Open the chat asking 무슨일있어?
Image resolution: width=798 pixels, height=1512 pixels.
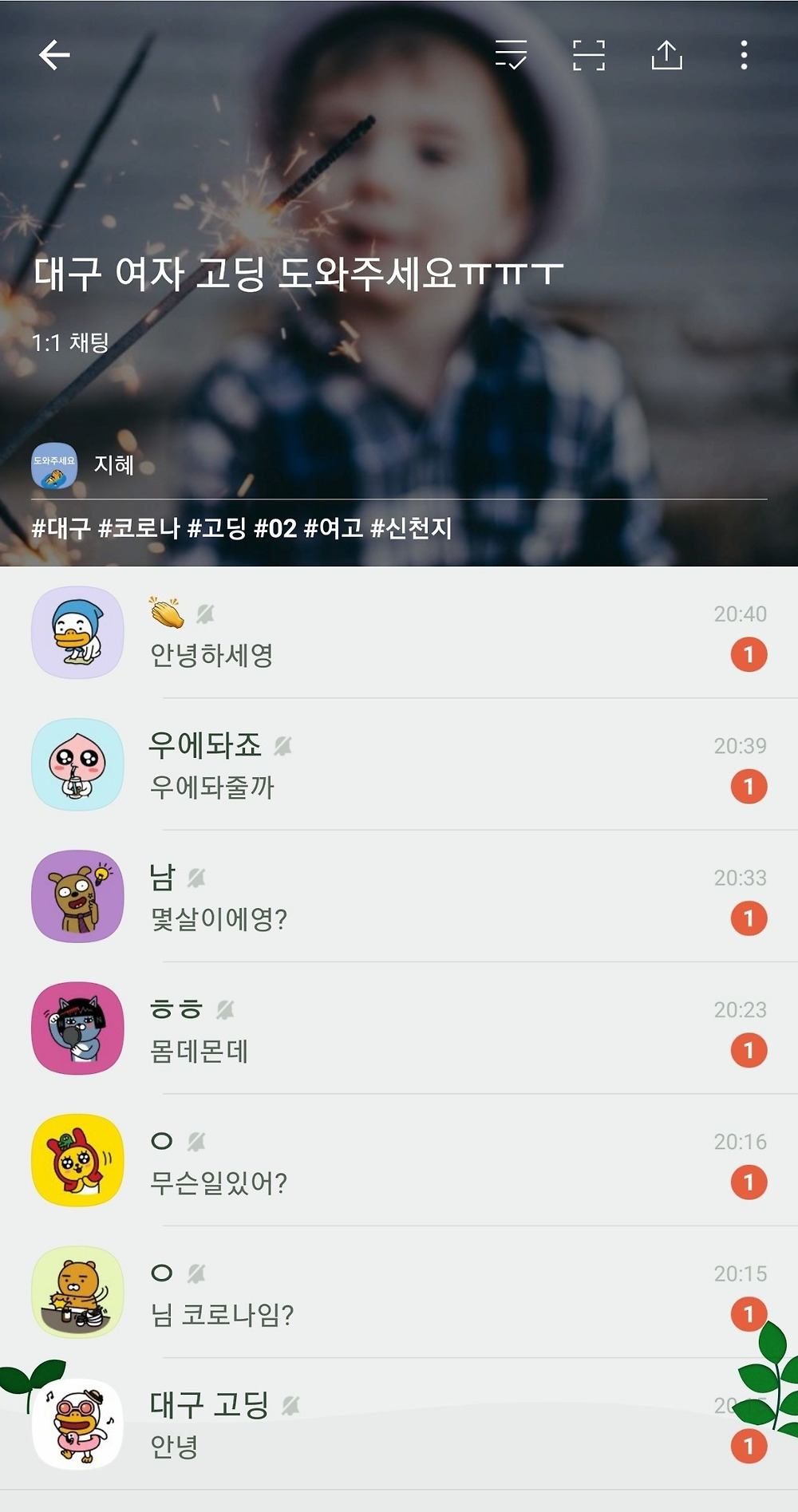[399, 1162]
